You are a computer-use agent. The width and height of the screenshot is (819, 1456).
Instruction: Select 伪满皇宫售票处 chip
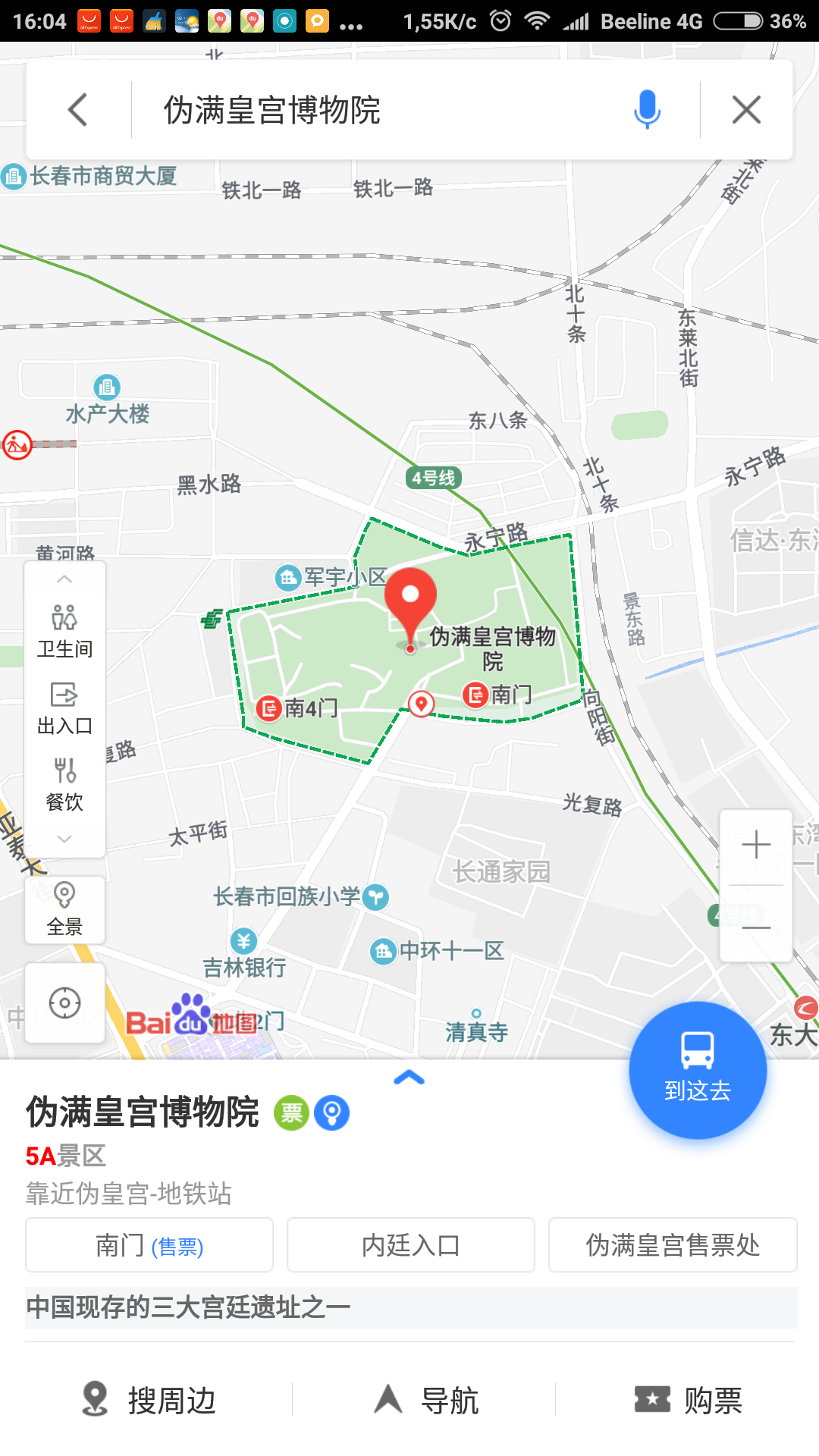[673, 1245]
